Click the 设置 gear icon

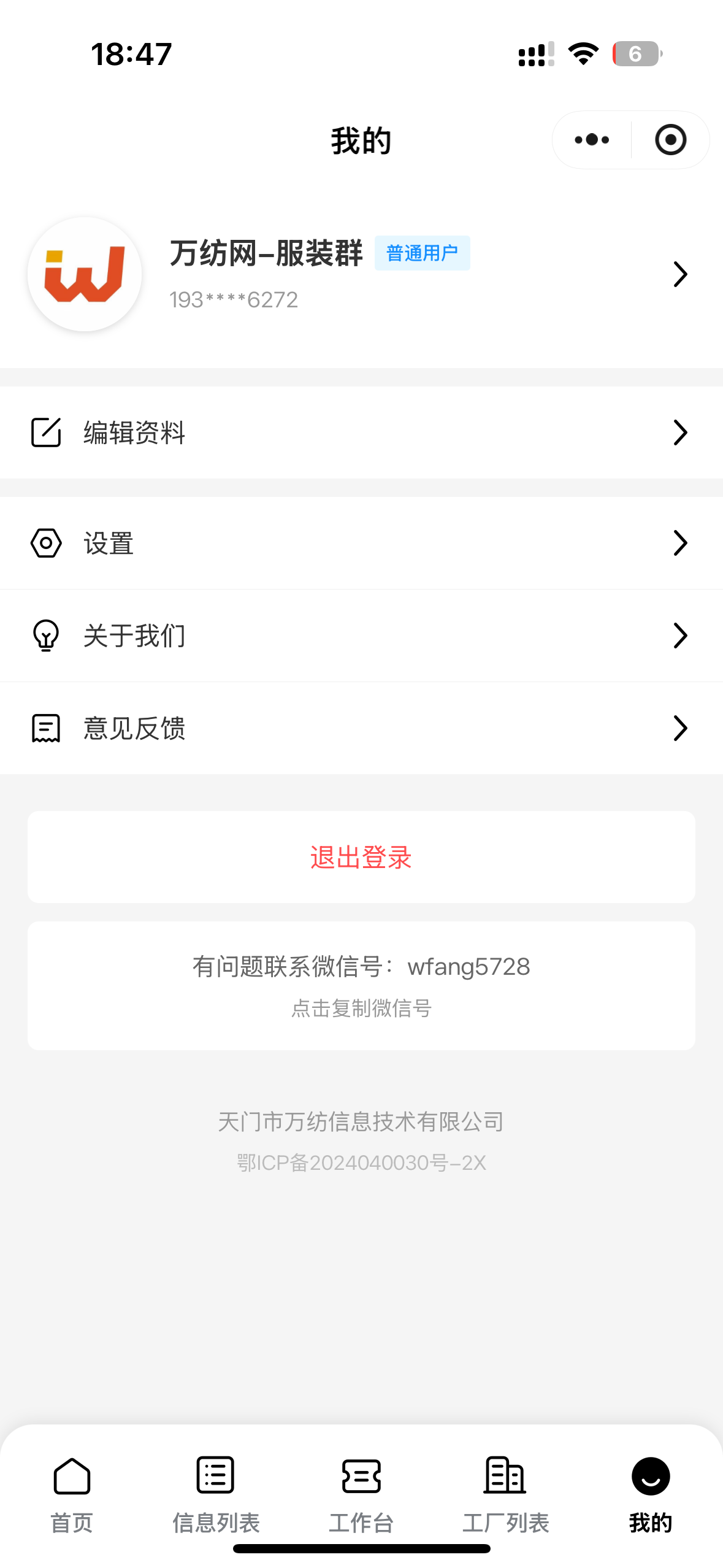46,542
